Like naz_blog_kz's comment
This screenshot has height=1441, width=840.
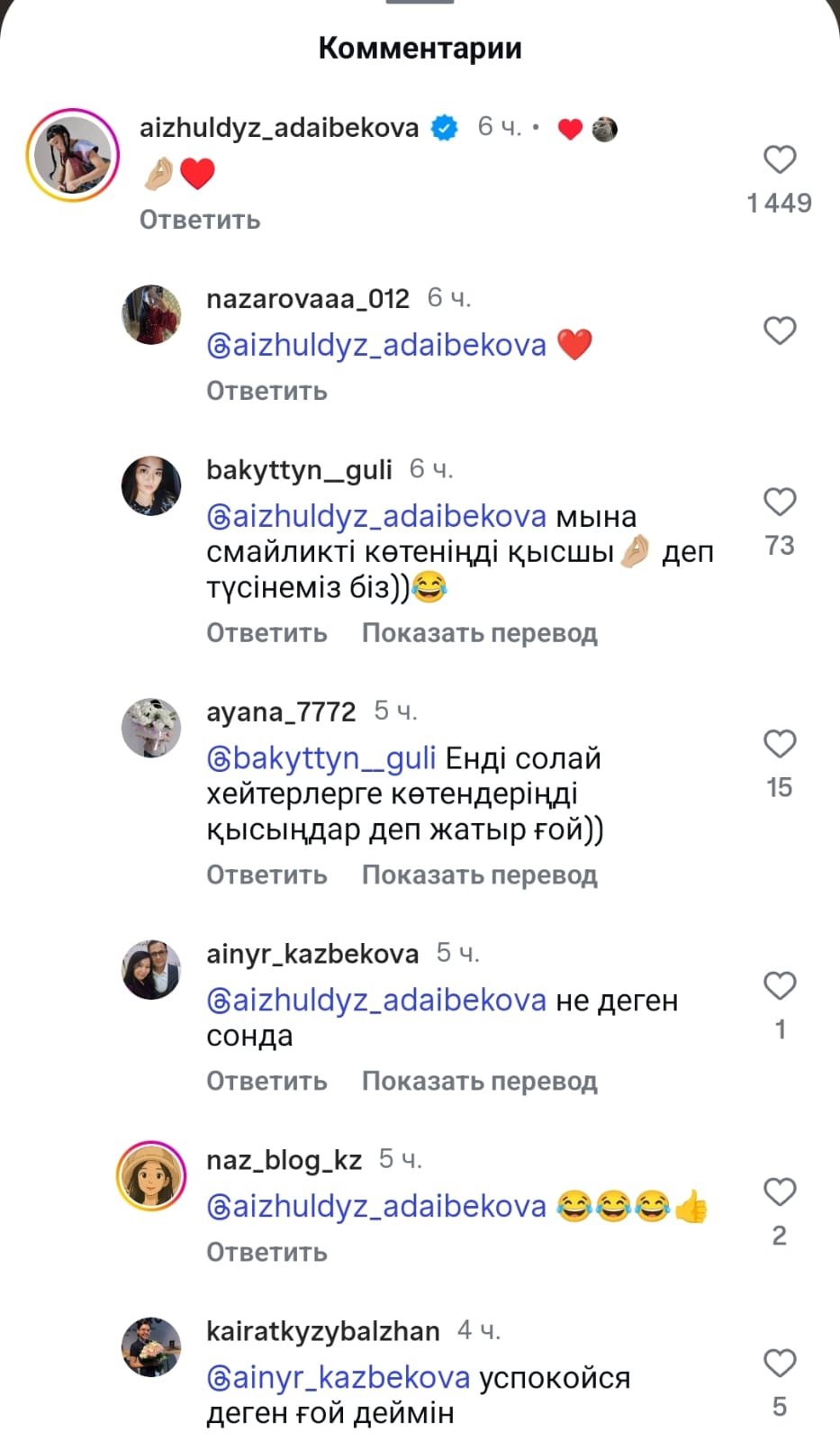pyautogui.click(x=779, y=1192)
